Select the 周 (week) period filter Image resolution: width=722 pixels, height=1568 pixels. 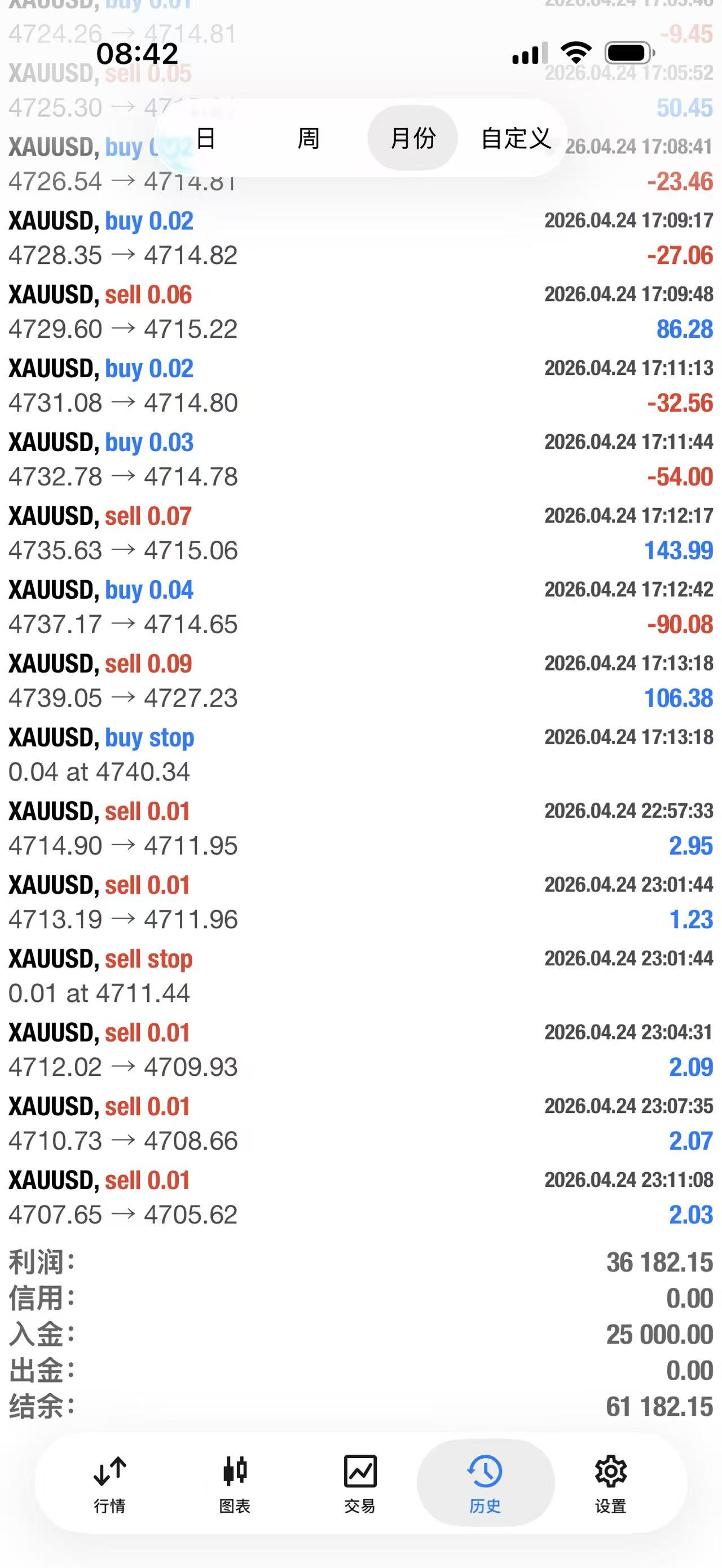pyautogui.click(x=308, y=138)
